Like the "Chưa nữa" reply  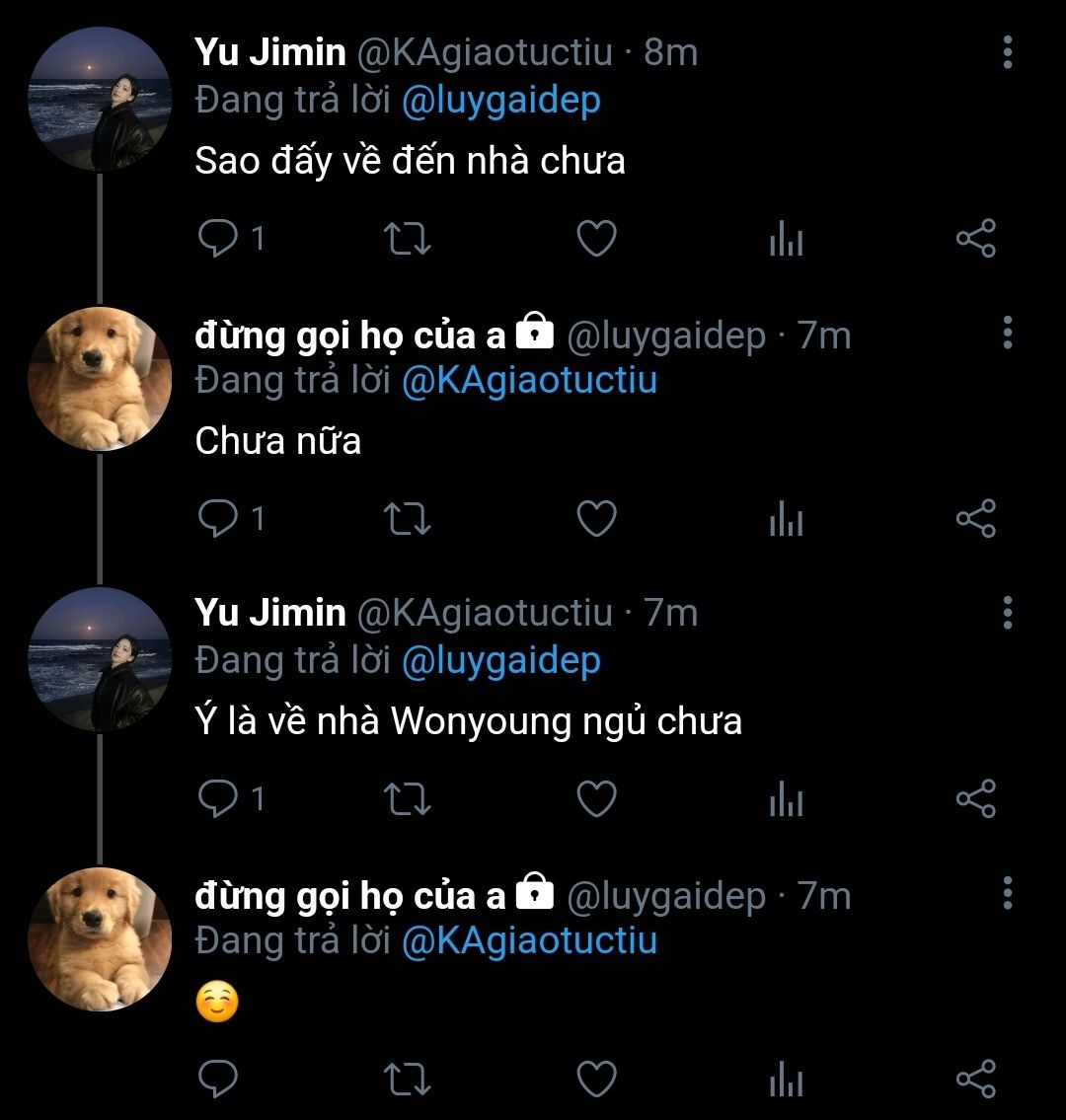pyautogui.click(x=596, y=519)
